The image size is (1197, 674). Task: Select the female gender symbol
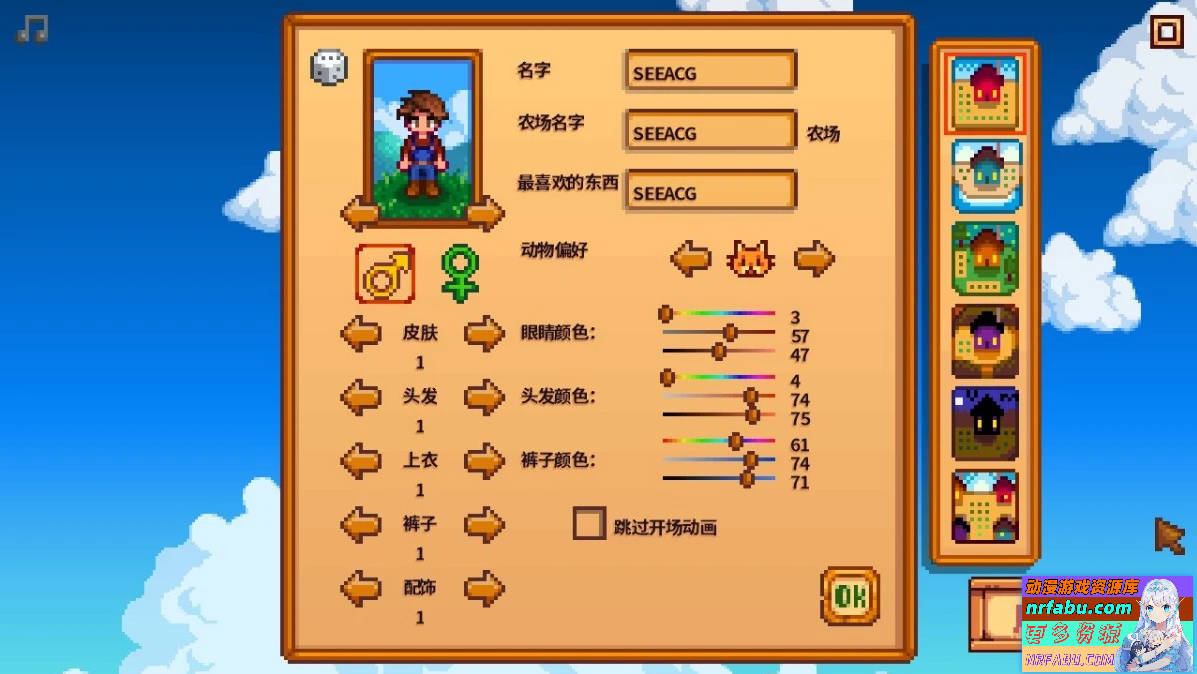pyautogui.click(x=459, y=274)
